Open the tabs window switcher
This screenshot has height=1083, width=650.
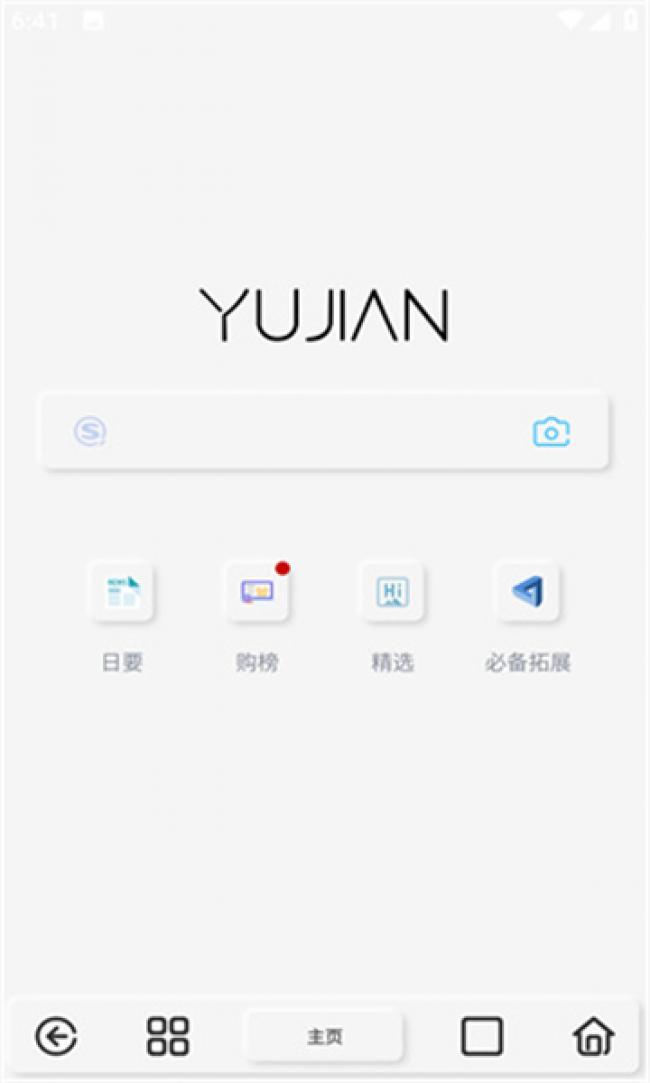pos(481,1036)
